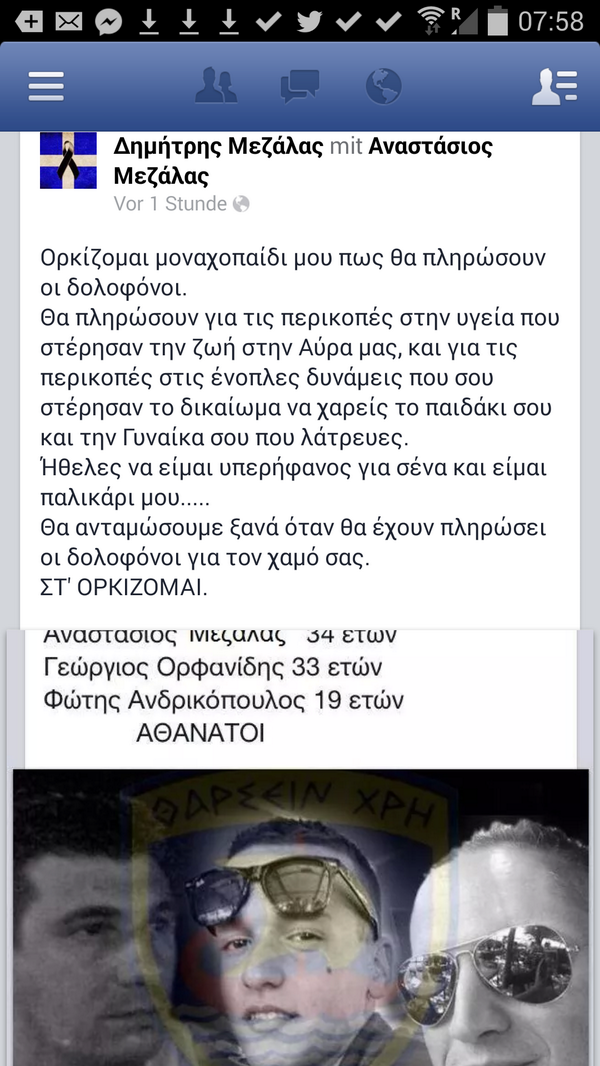Open the friends list sidebar icon

point(554,87)
